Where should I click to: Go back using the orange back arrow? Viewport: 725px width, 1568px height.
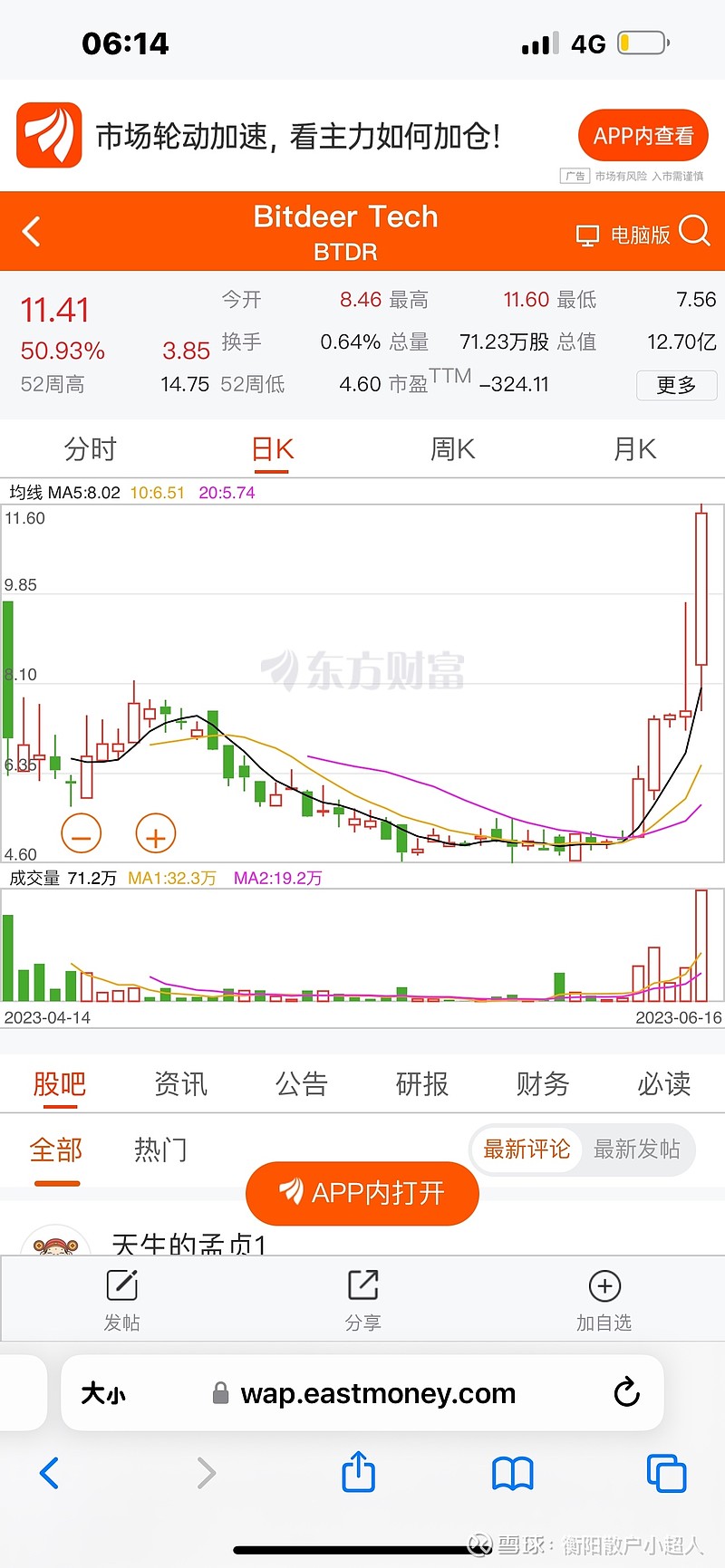(x=31, y=232)
